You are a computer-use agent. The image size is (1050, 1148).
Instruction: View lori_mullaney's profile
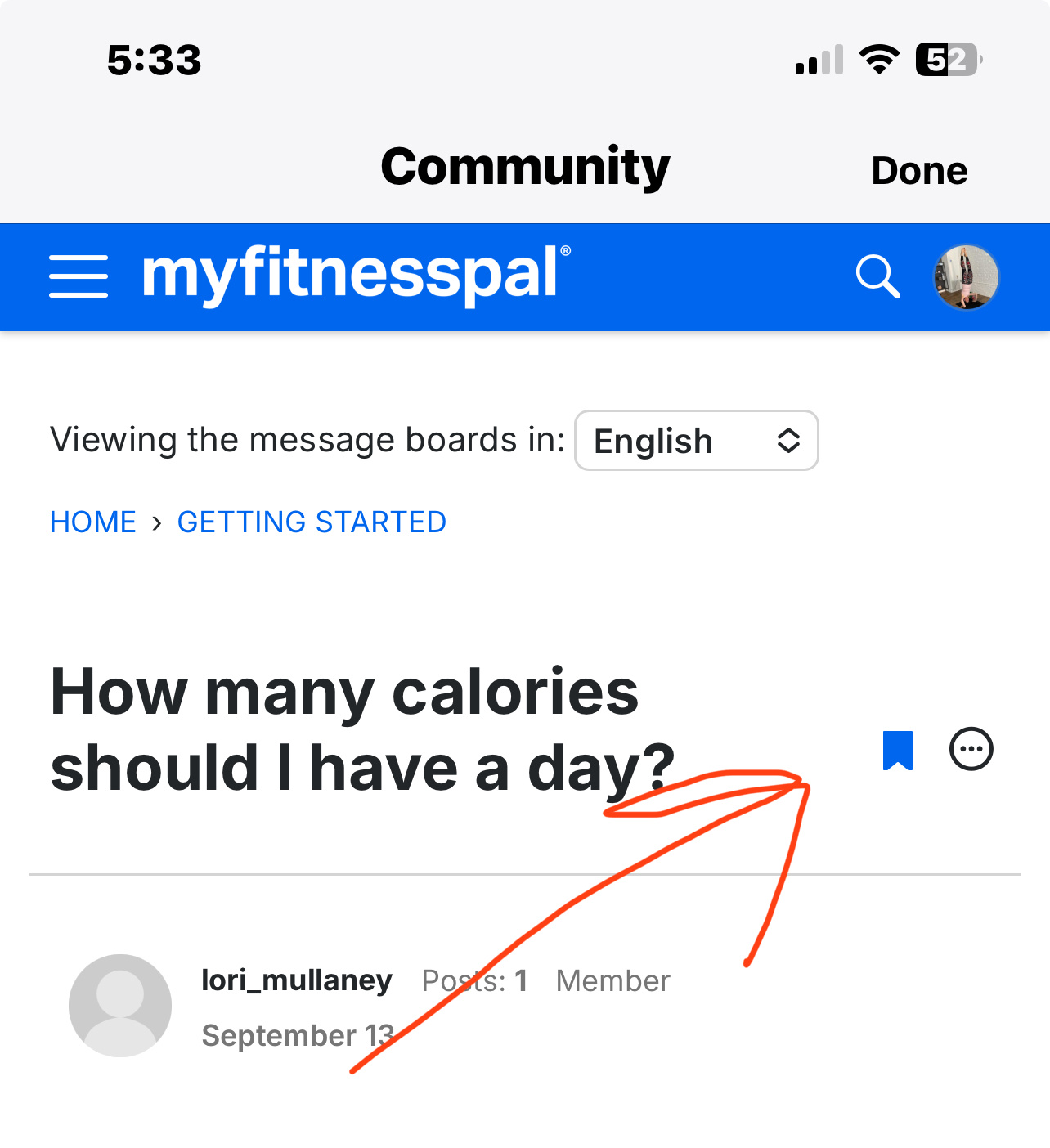[297, 980]
